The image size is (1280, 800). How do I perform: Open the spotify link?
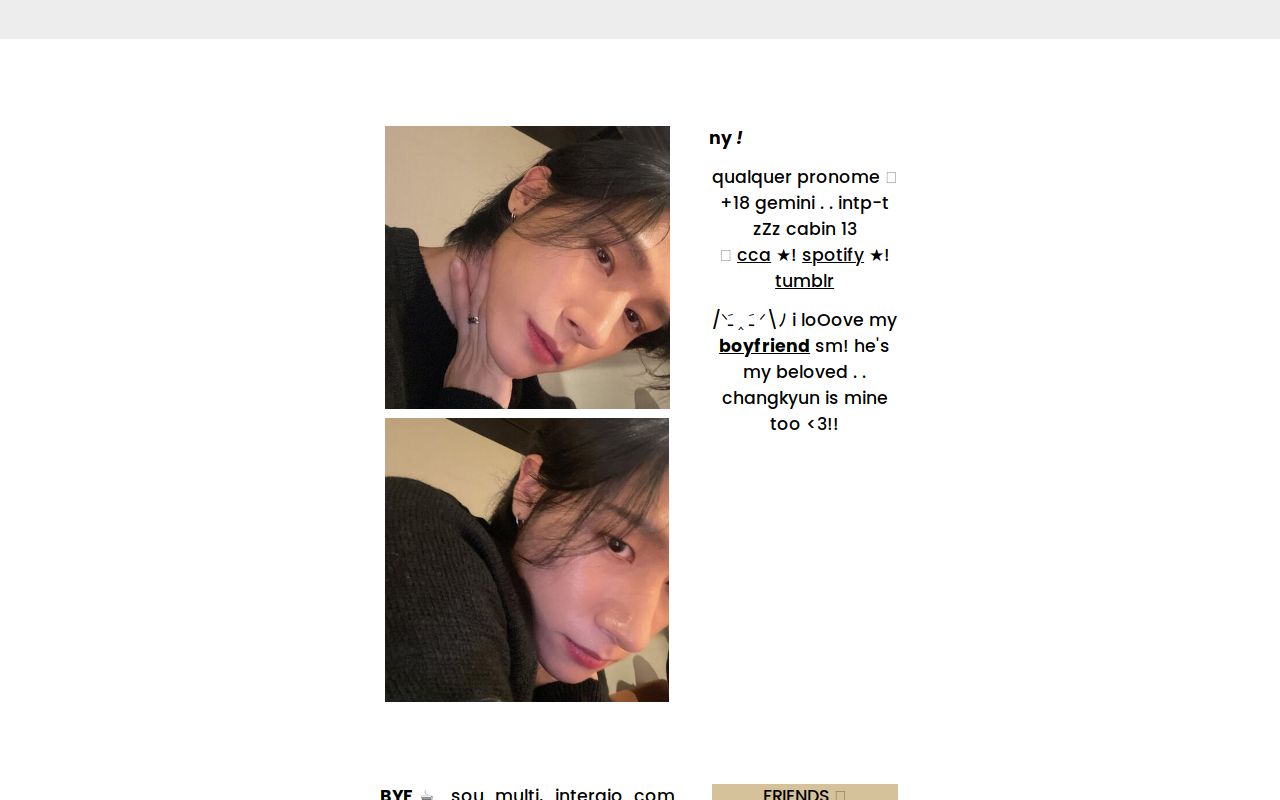(x=832, y=255)
